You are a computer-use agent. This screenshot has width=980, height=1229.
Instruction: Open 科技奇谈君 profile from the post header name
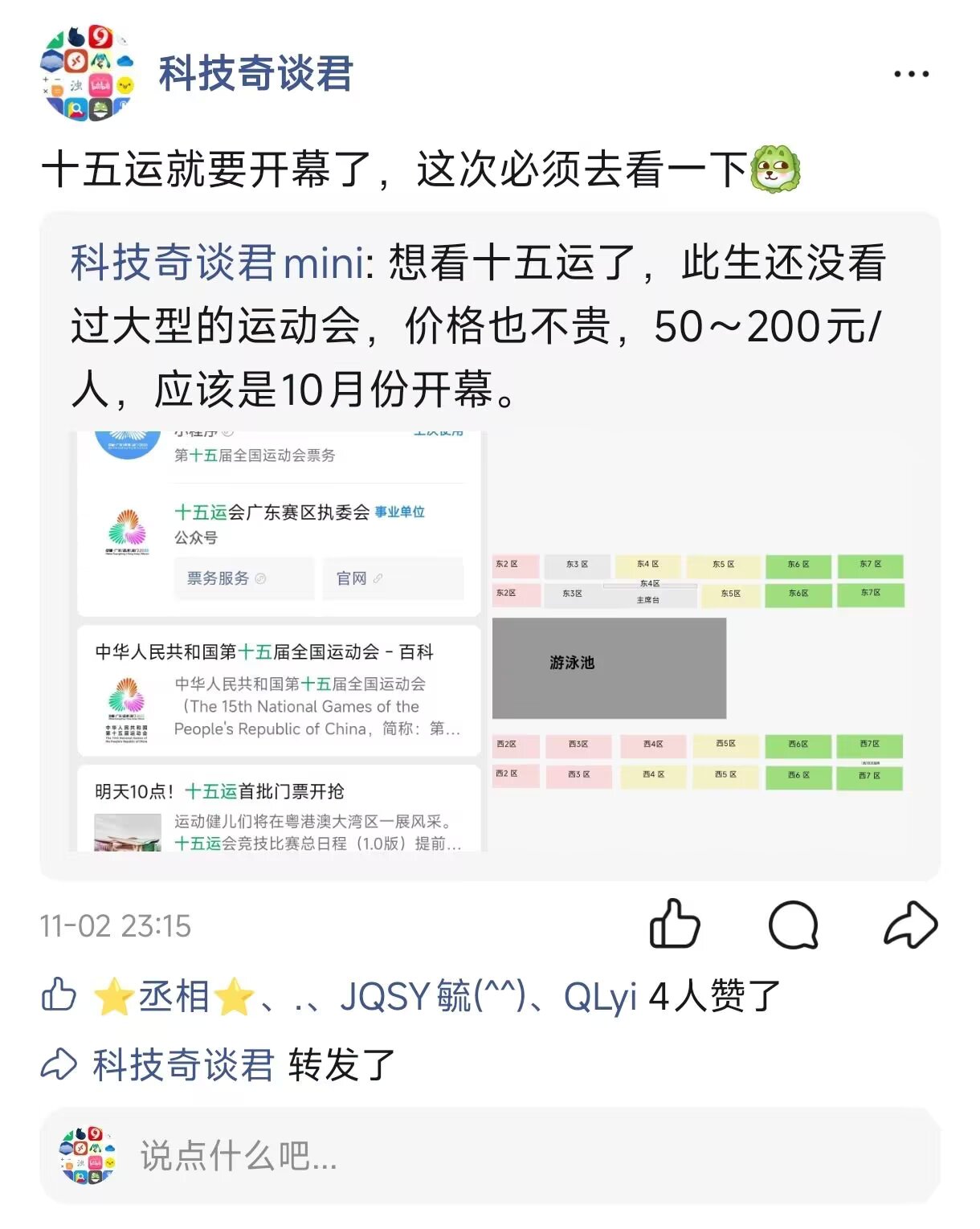coord(255,74)
